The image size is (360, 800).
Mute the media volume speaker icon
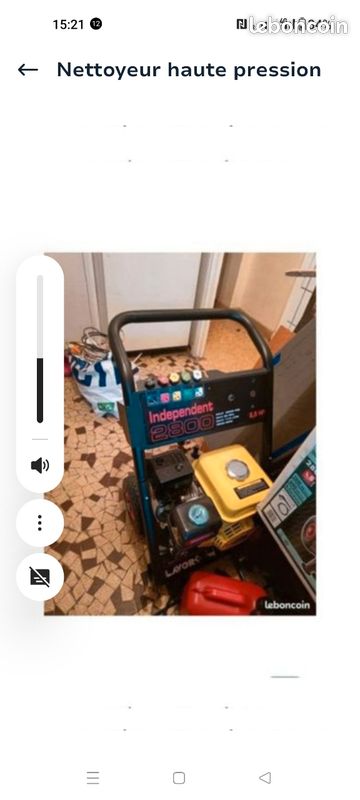pos(40,465)
